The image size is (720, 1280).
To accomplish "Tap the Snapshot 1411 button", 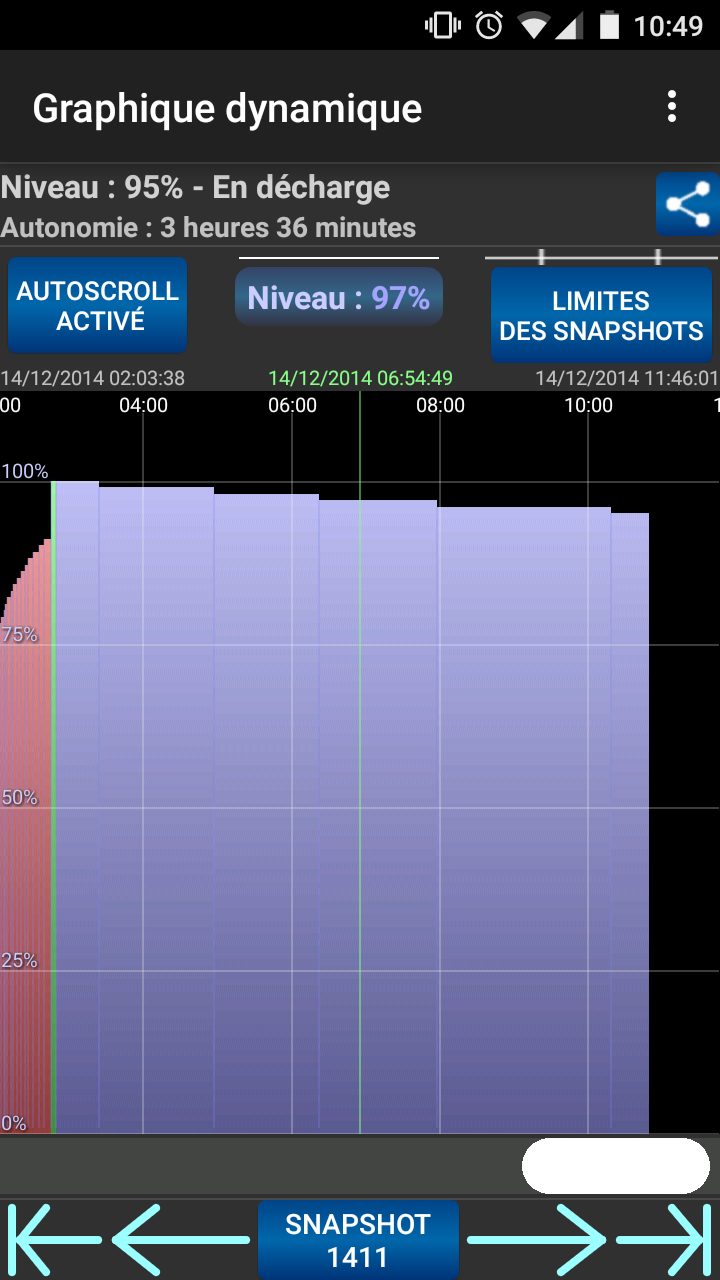I will (x=358, y=1240).
